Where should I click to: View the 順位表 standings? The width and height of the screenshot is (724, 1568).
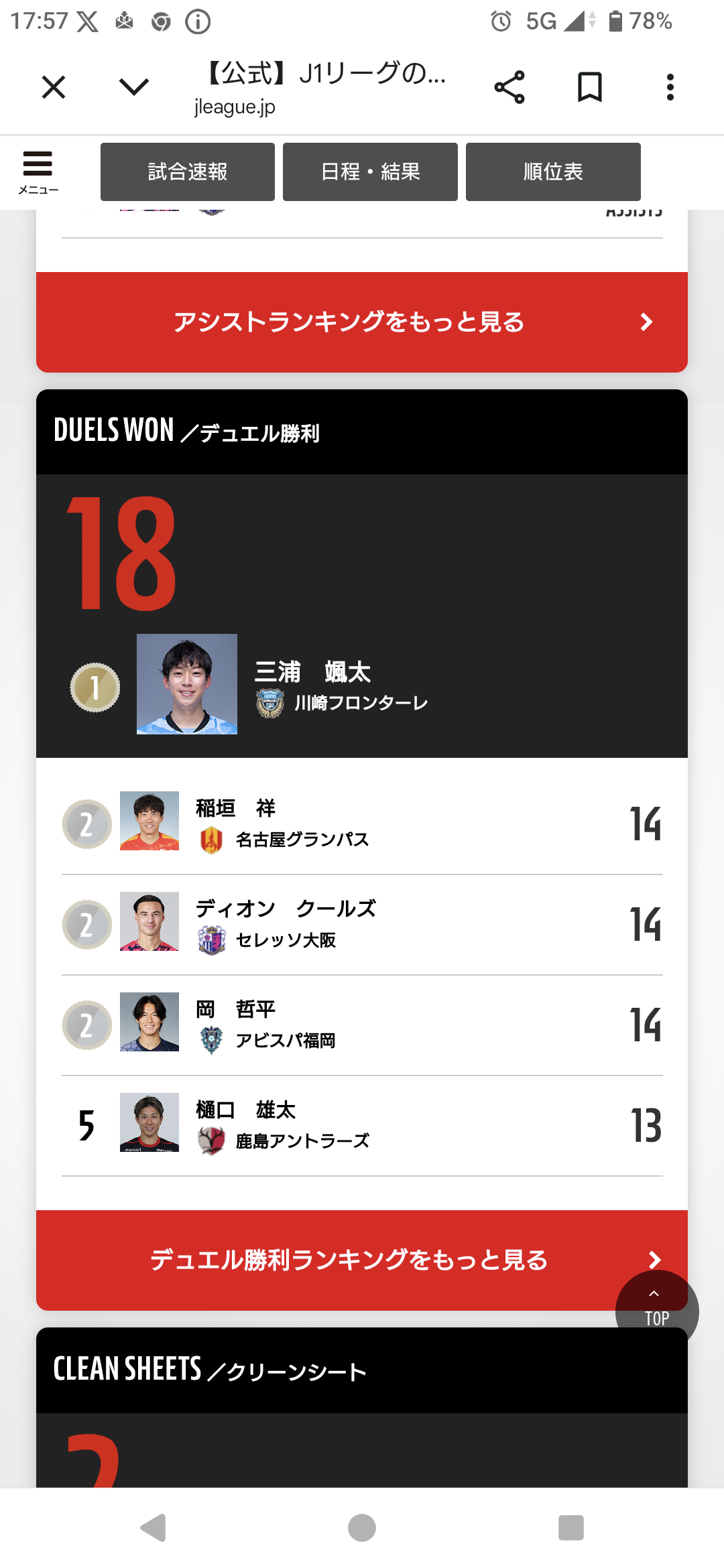(553, 172)
